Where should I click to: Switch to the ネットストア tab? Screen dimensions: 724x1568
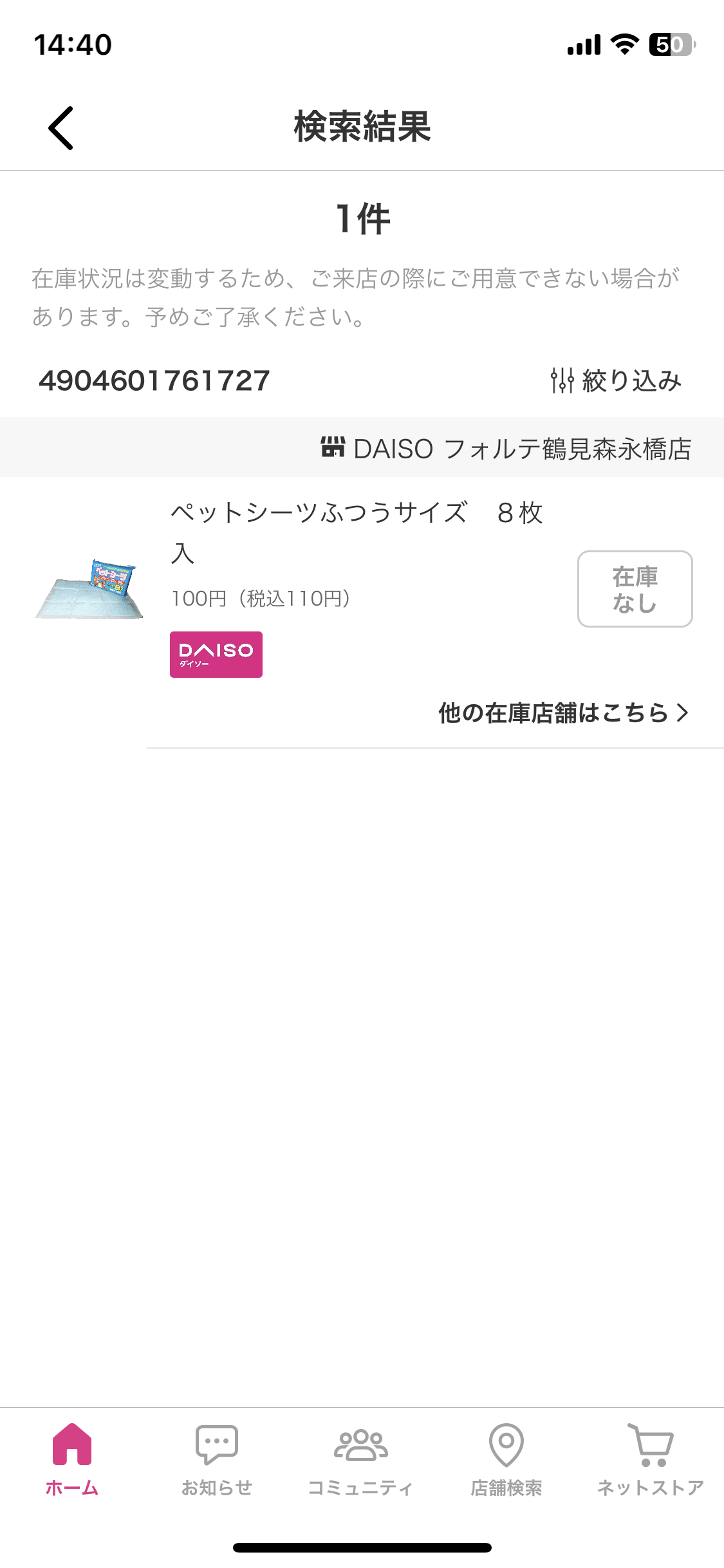651,1459
